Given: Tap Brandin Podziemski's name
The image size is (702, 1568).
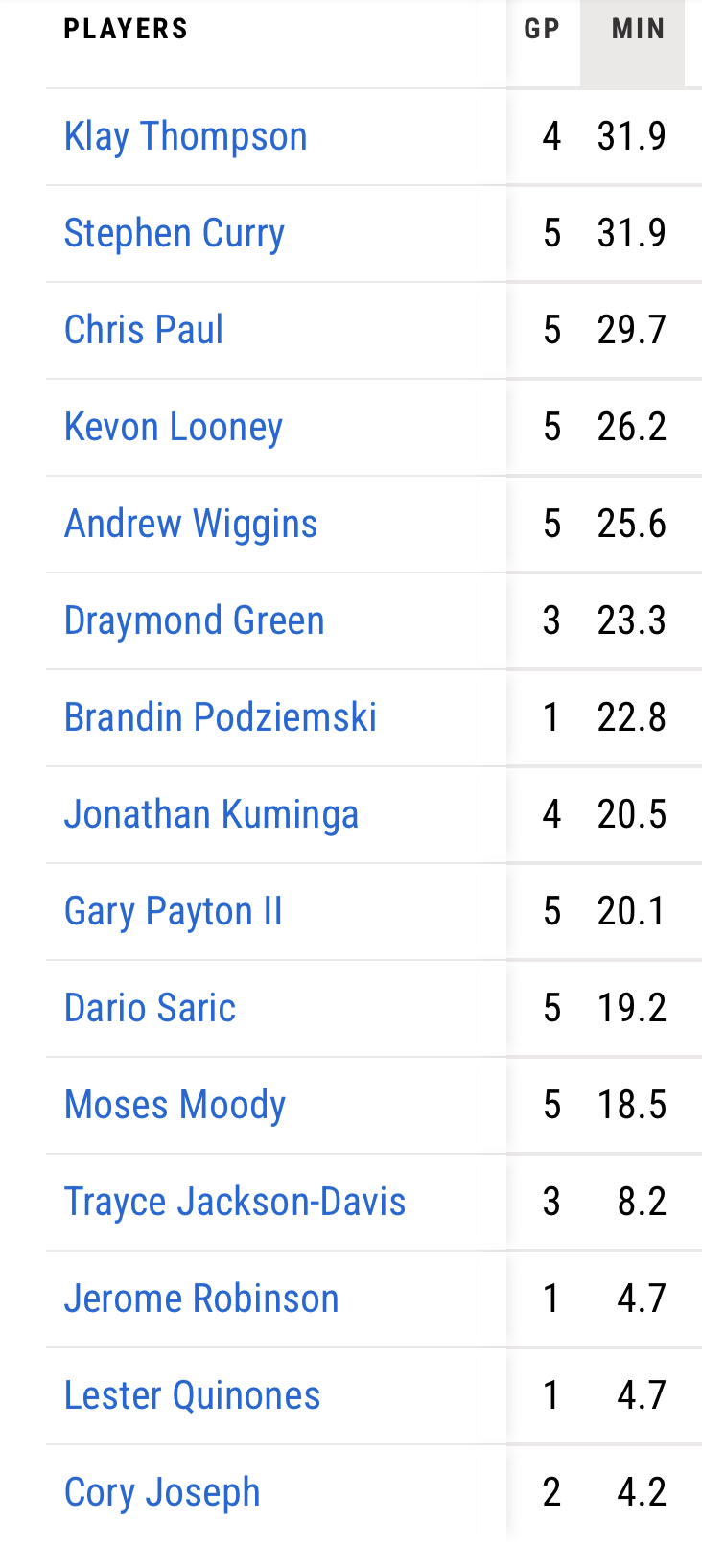Looking at the screenshot, I should coord(221,717).
